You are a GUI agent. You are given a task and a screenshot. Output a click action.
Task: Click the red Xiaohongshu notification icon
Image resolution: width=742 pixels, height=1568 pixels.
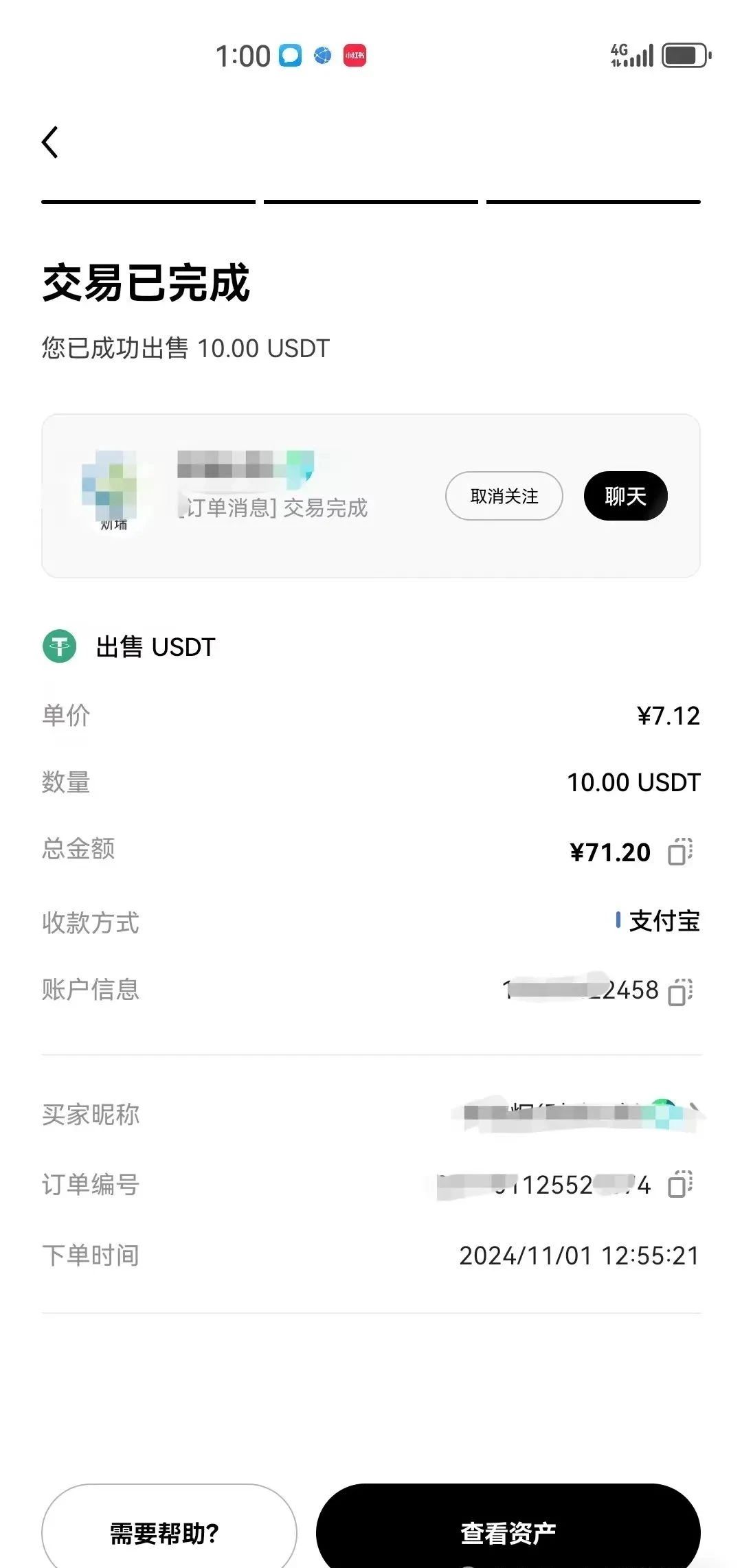click(355, 55)
